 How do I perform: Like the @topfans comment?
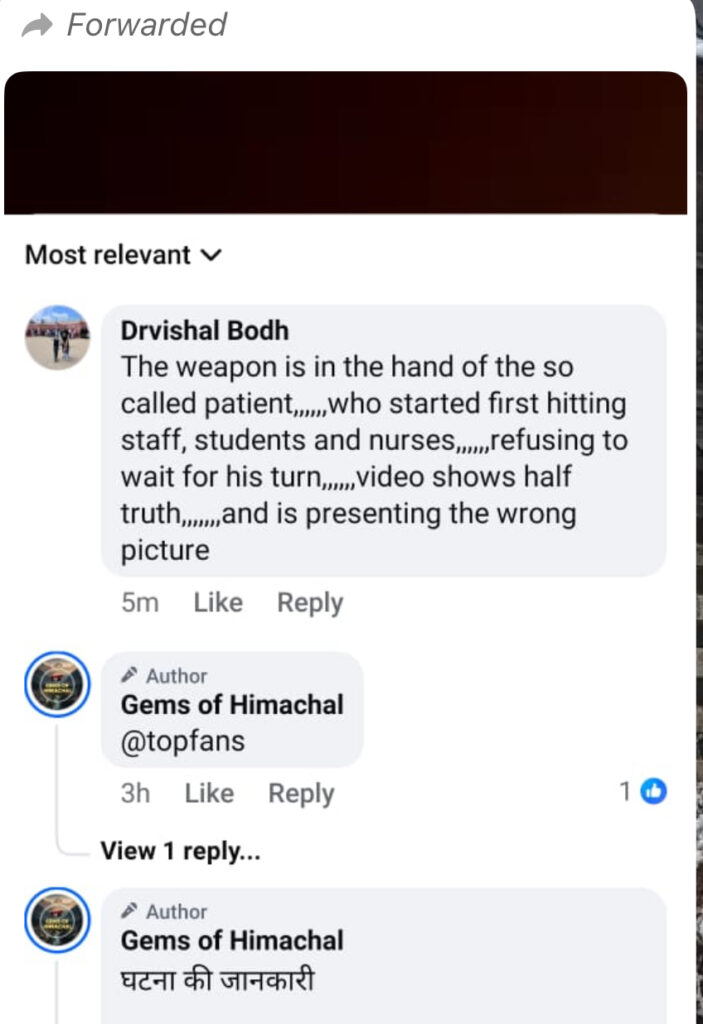(209, 793)
